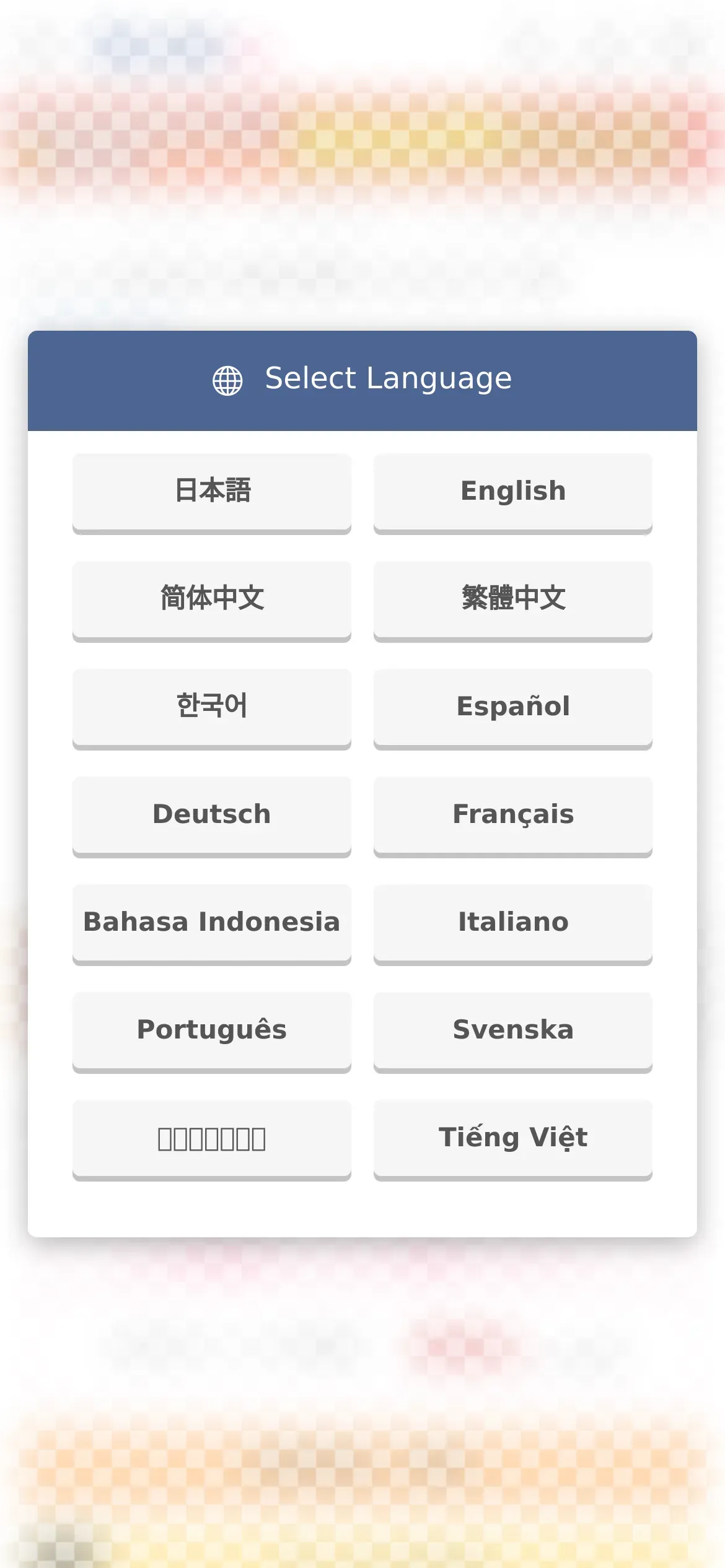Tap the Bahasa Indonesia option

click(212, 924)
